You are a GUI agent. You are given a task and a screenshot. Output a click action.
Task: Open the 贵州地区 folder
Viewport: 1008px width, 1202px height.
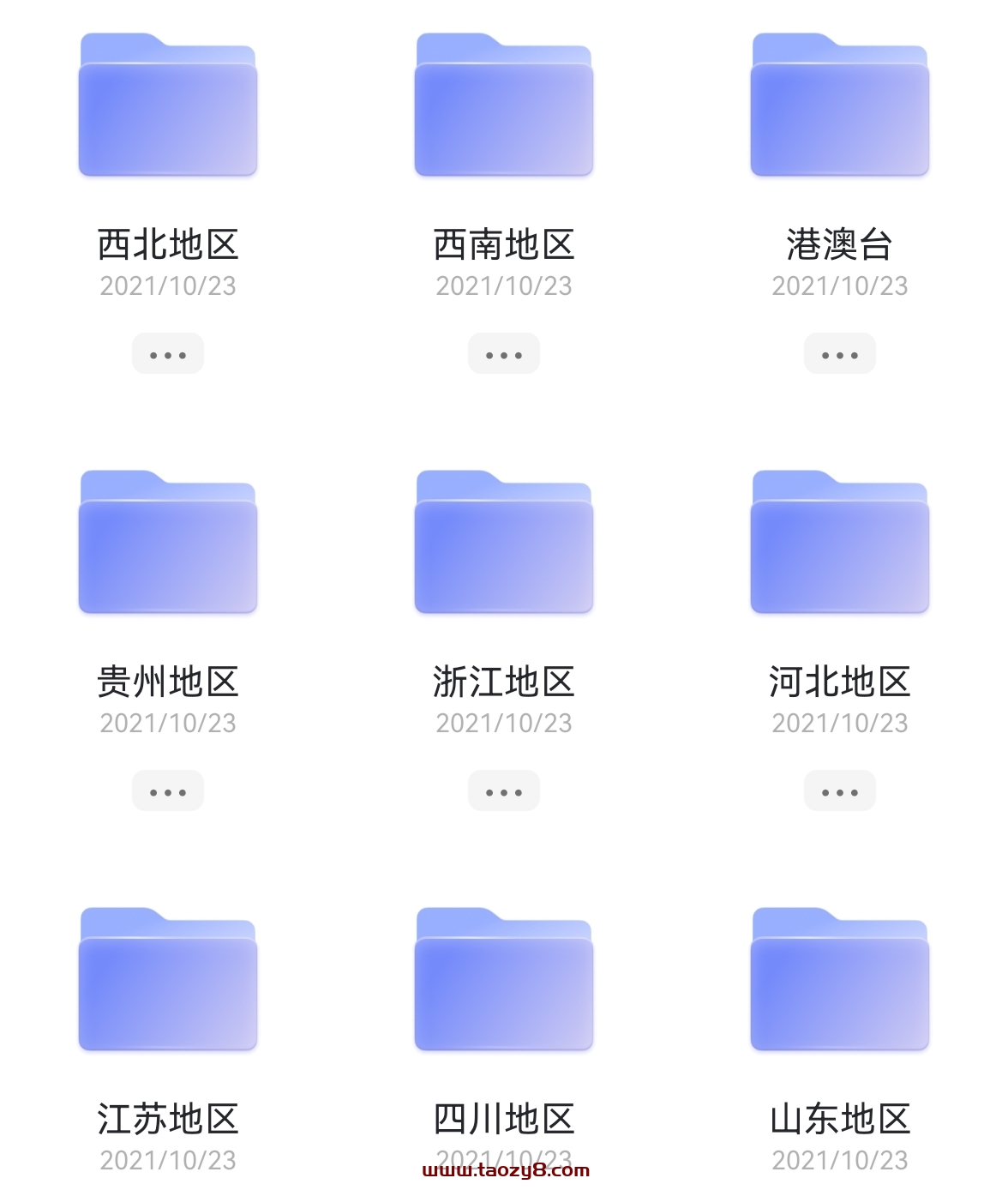[168, 544]
